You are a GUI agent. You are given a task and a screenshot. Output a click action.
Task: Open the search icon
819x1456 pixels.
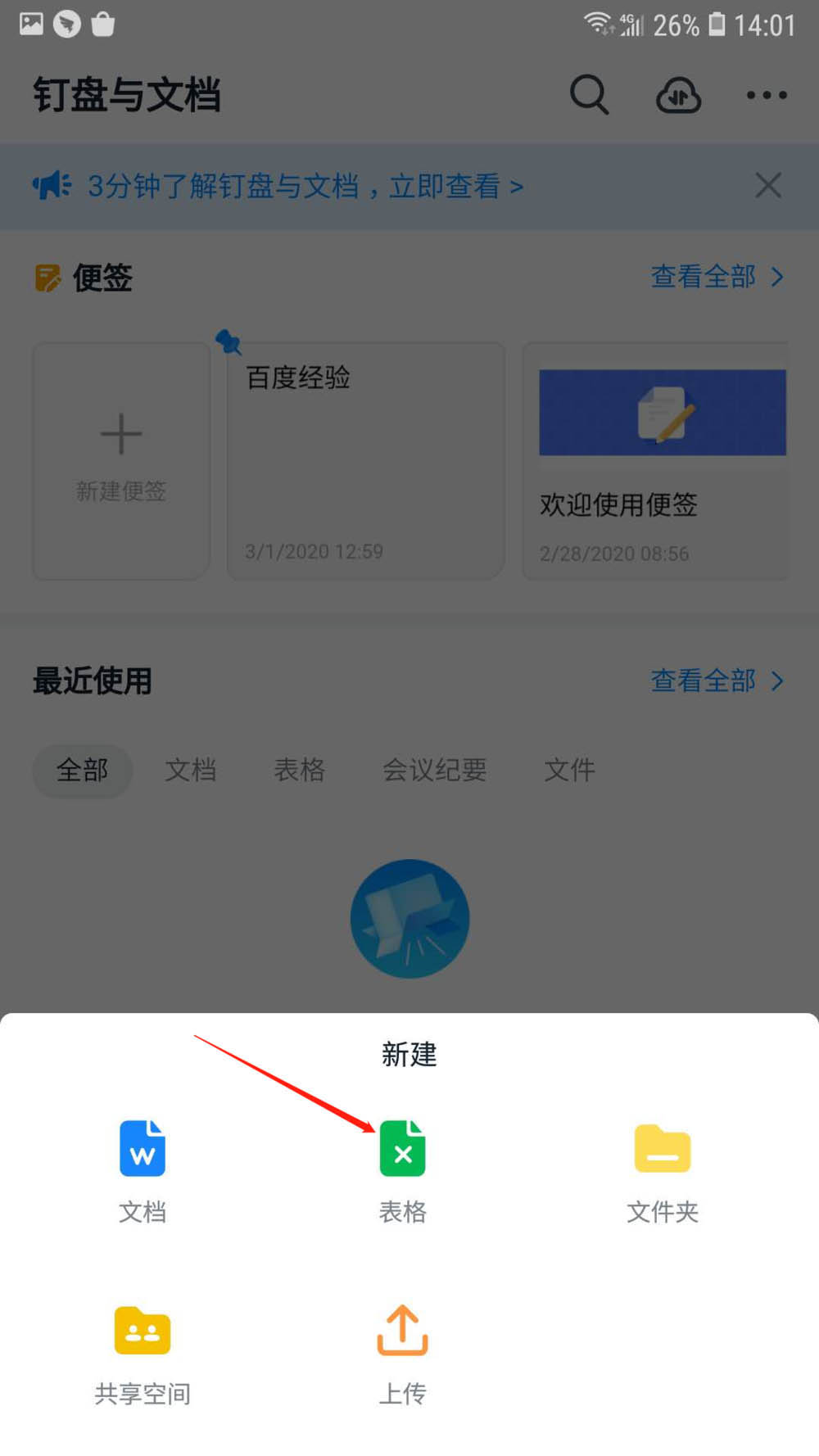589,95
